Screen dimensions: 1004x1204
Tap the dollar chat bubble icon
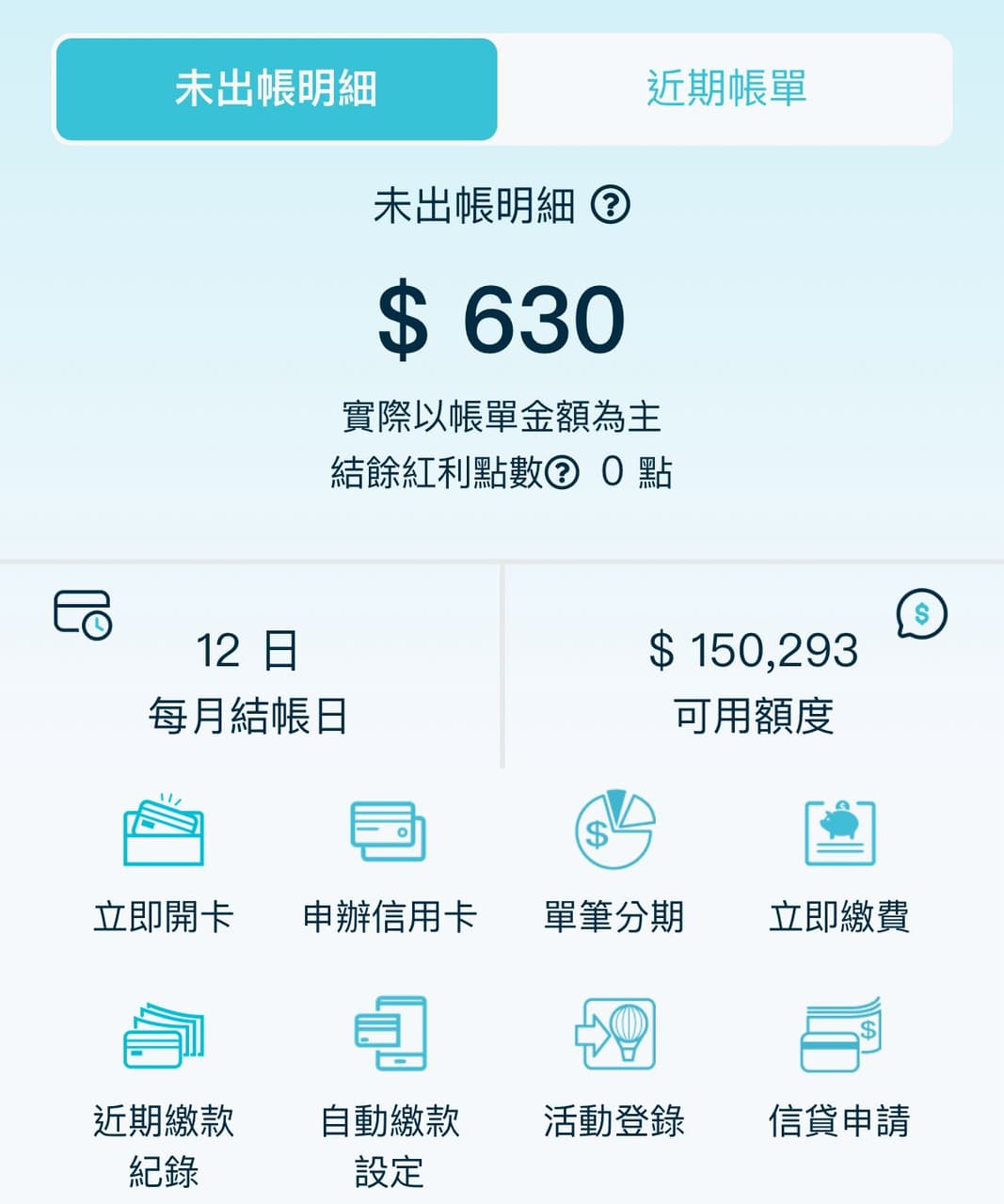[x=921, y=614]
